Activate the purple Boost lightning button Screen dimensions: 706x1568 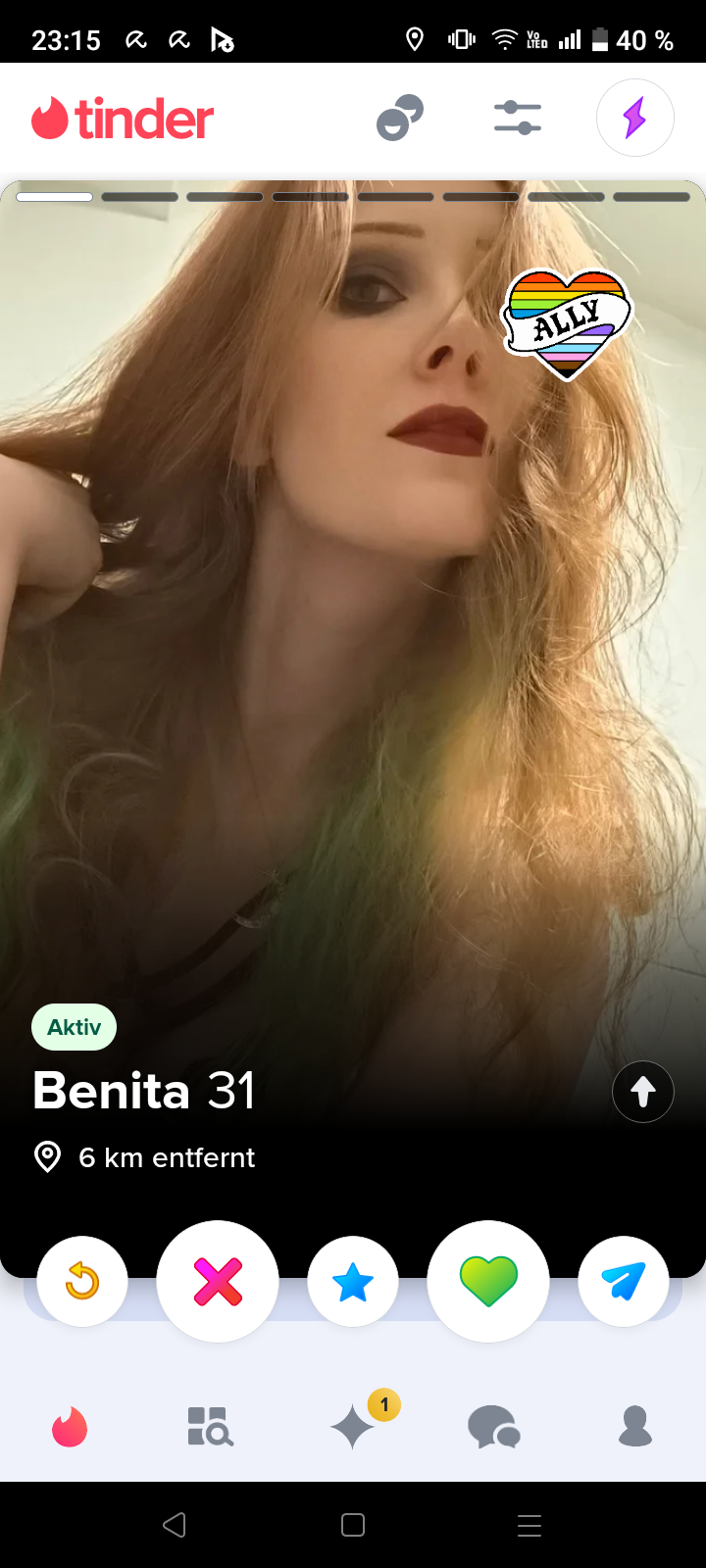click(x=635, y=118)
